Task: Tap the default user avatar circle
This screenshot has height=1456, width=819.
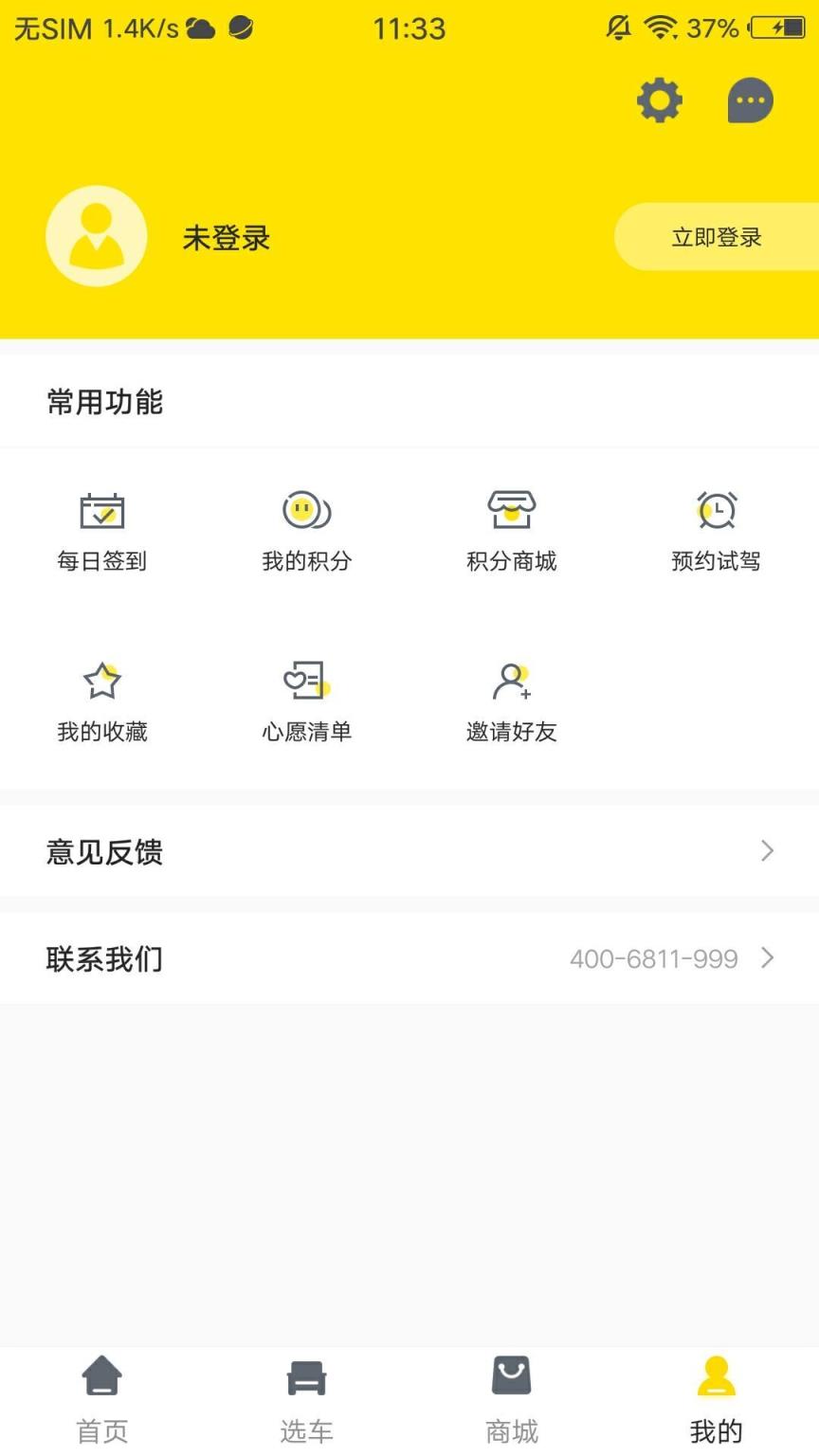Action: pyautogui.click(x=96, y=235)
